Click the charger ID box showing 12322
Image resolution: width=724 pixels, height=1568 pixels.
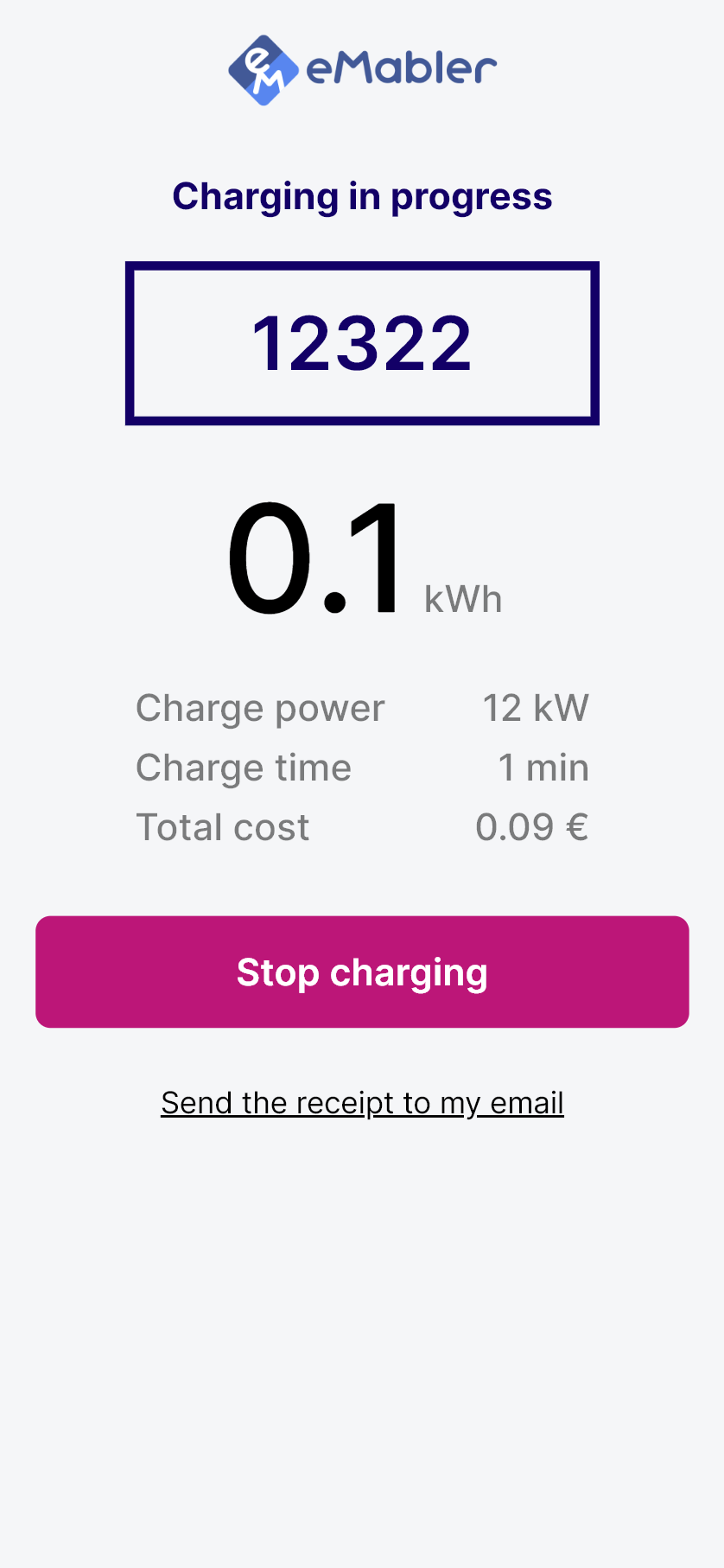click(362, 343)
